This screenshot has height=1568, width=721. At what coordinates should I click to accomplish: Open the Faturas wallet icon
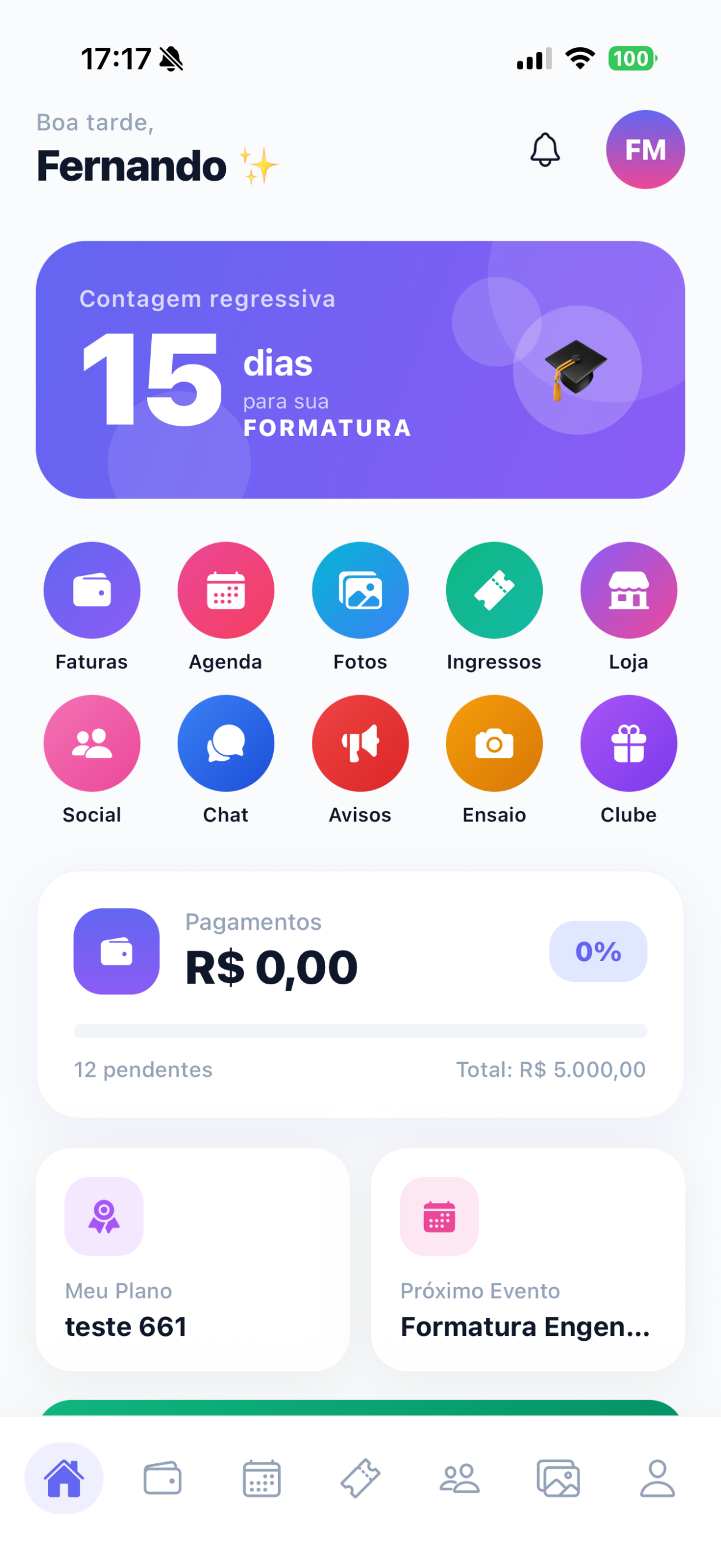point(92,589)
